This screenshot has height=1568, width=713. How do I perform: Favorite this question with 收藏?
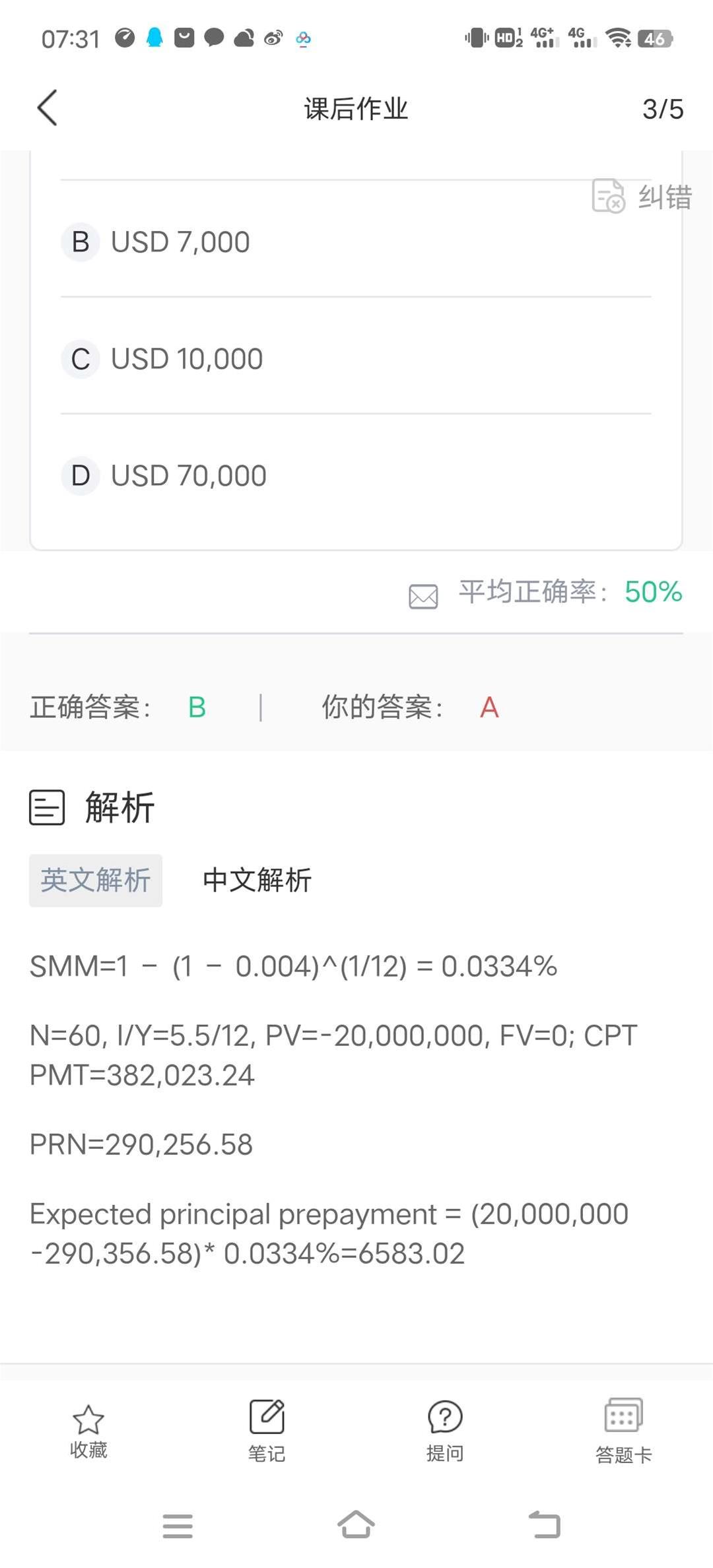[88, 1430]
